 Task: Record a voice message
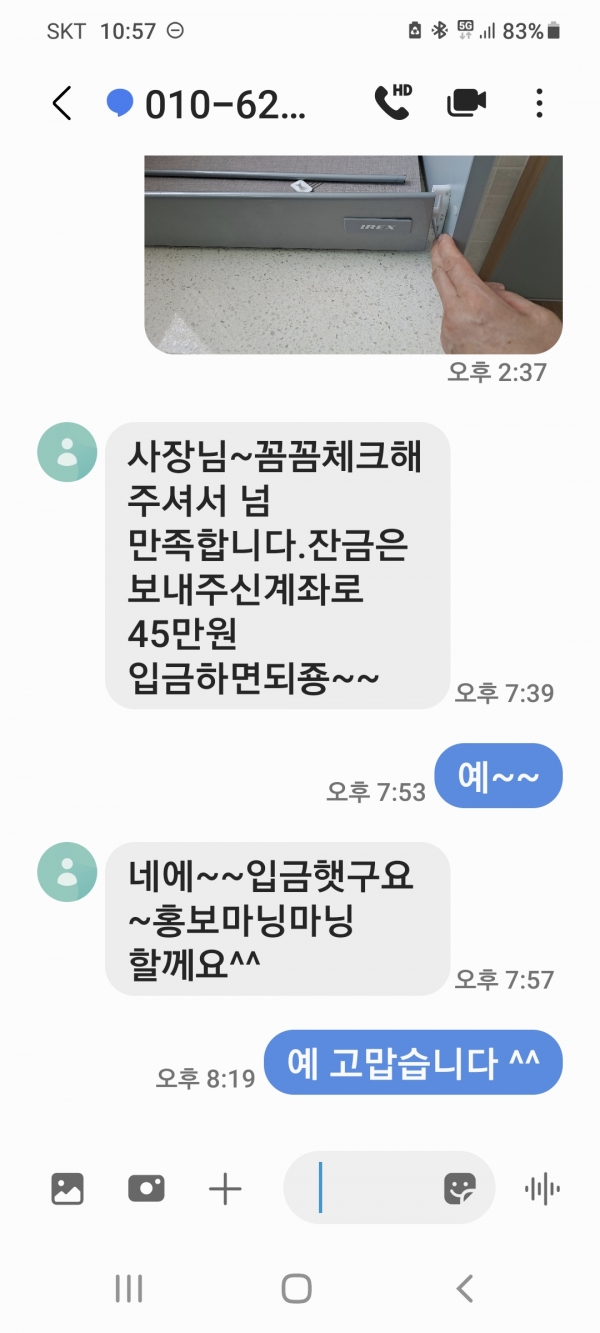click(x=542, y=1188)
